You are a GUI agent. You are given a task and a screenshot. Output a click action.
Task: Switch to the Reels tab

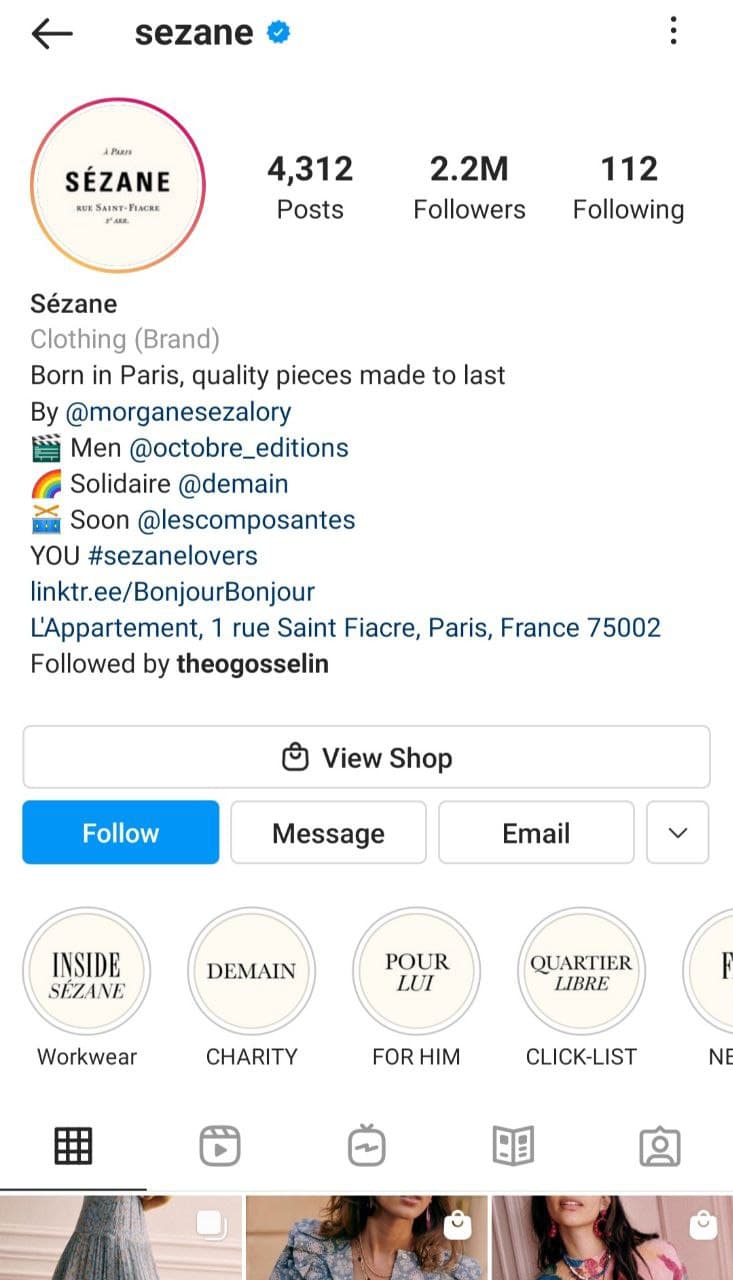point(220,1146)
